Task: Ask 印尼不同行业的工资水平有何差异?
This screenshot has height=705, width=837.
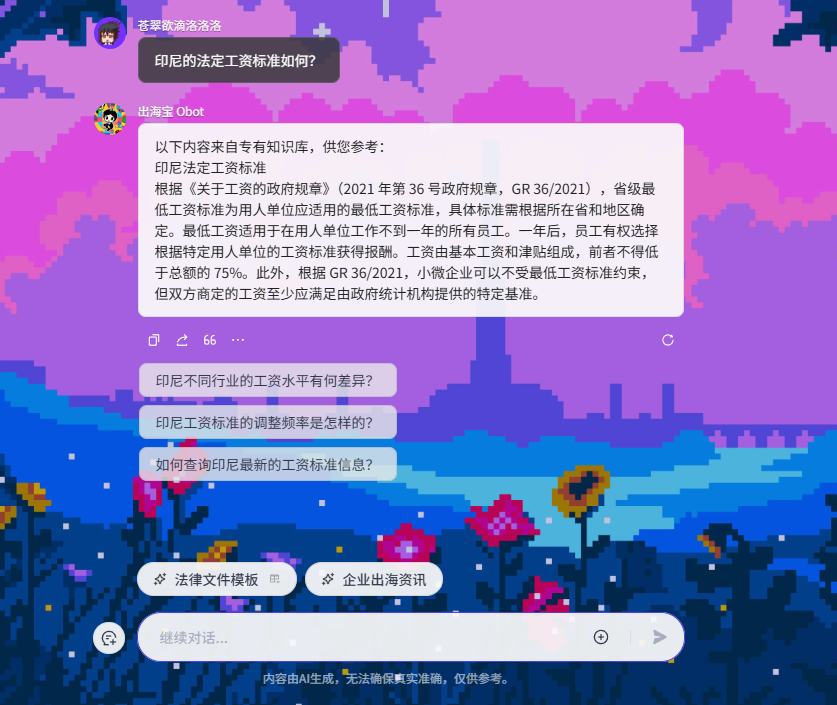Action: click(267, 380)
